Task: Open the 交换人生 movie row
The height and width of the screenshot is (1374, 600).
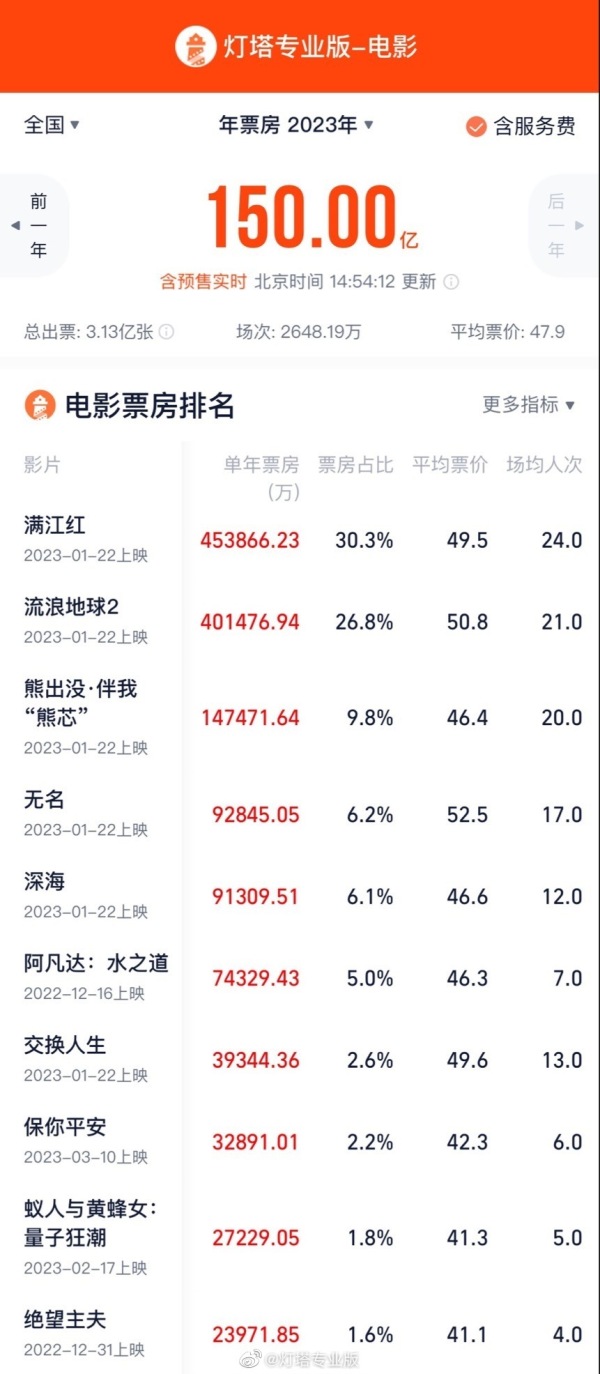Action: (64, 1046)
